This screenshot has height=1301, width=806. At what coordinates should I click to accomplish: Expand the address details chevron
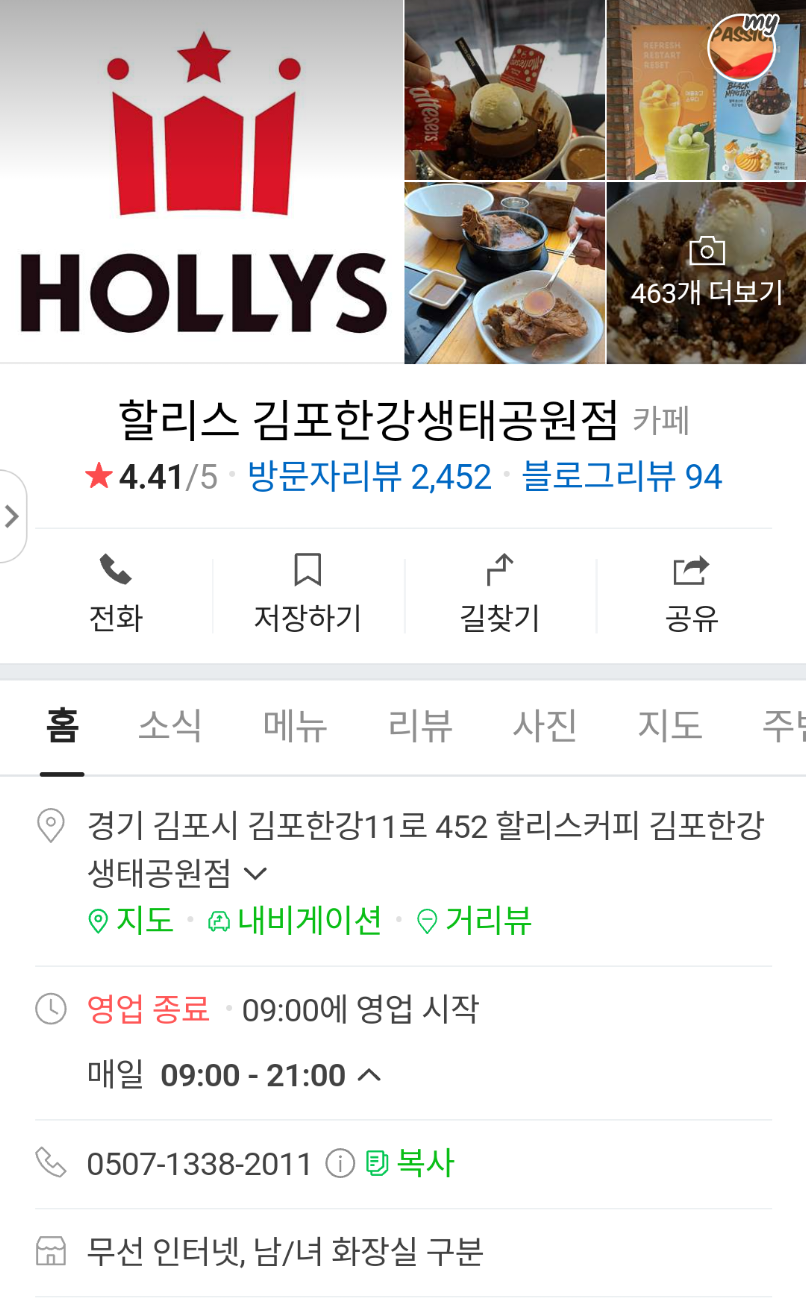point(255,874)
